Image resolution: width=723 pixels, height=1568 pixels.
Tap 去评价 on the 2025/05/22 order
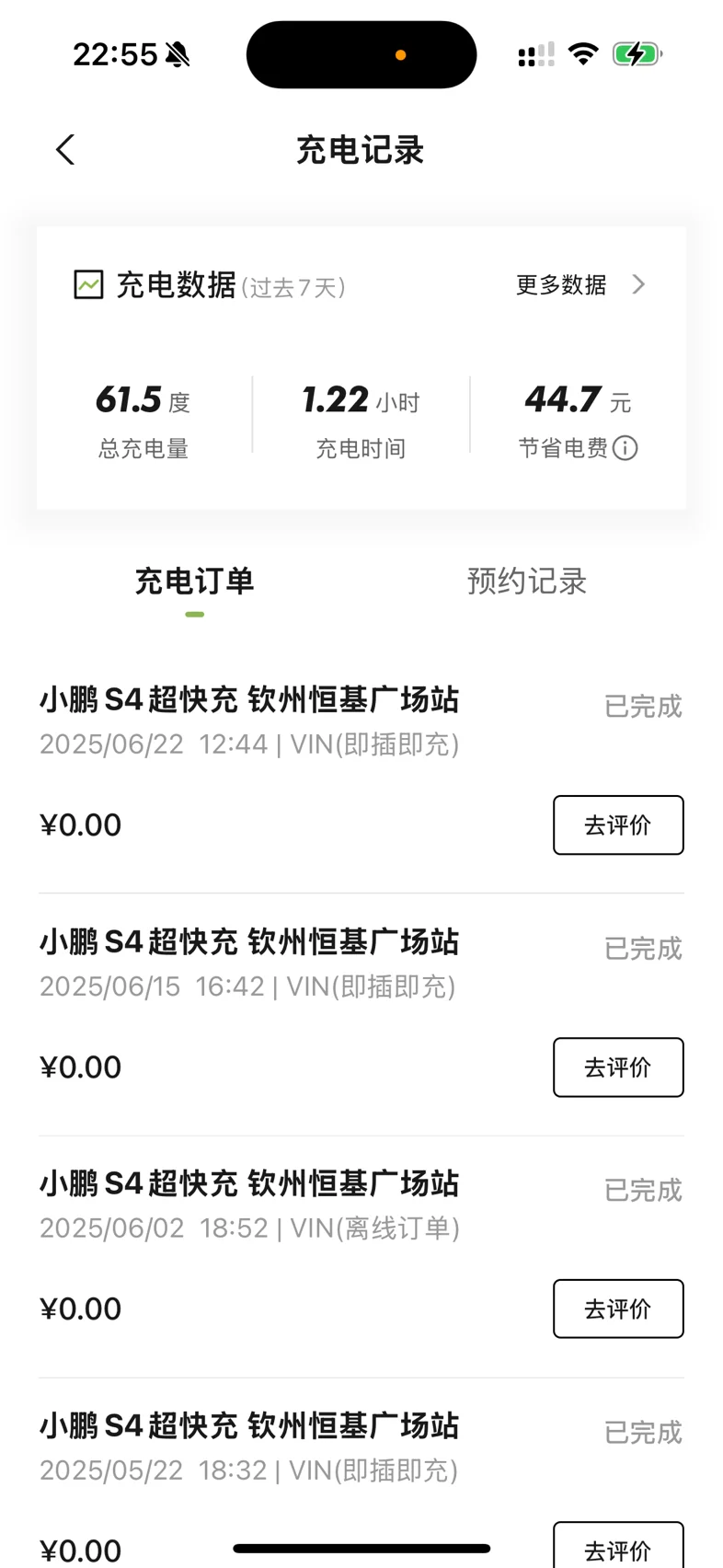pyautogui.click(x=617, y=1549)
